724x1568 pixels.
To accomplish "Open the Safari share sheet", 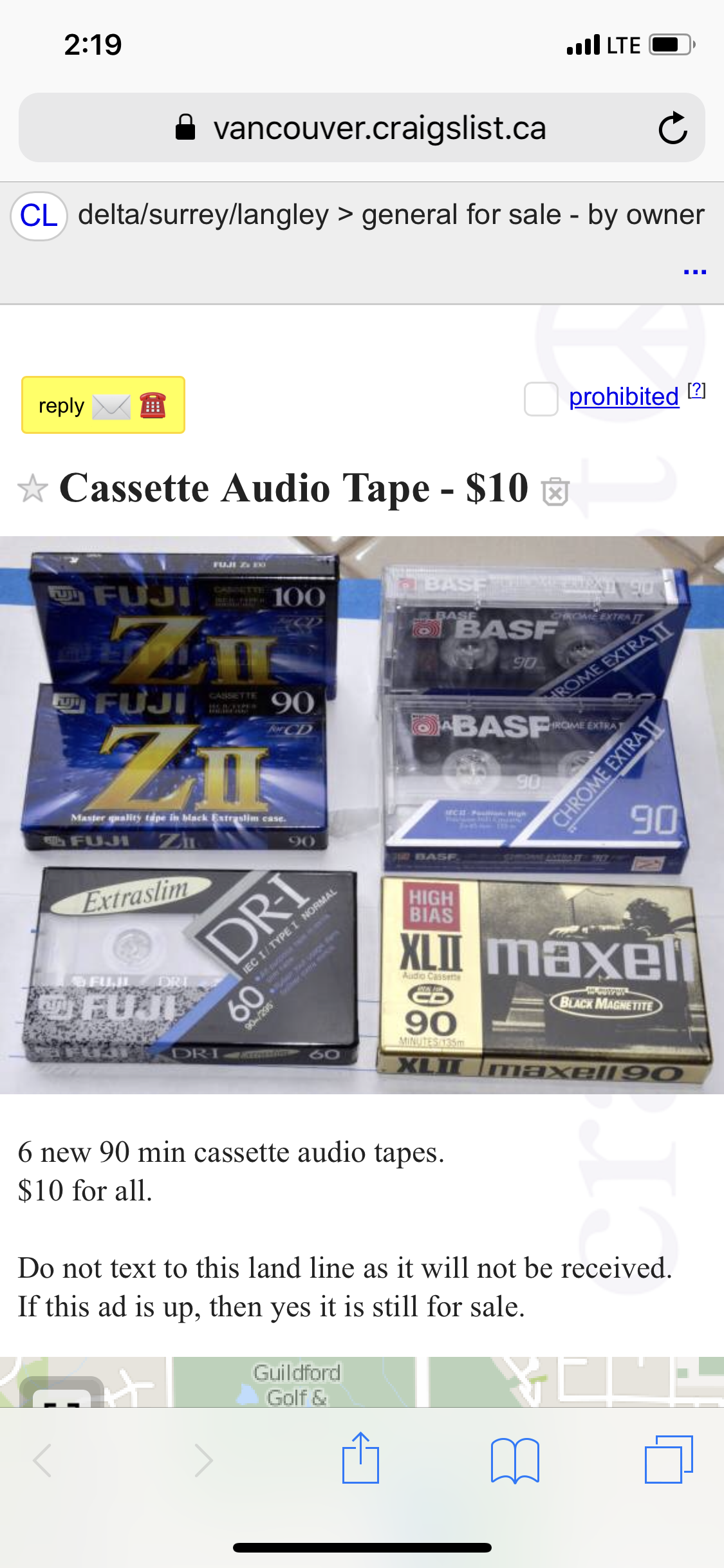I will (x=360, y=1459).
